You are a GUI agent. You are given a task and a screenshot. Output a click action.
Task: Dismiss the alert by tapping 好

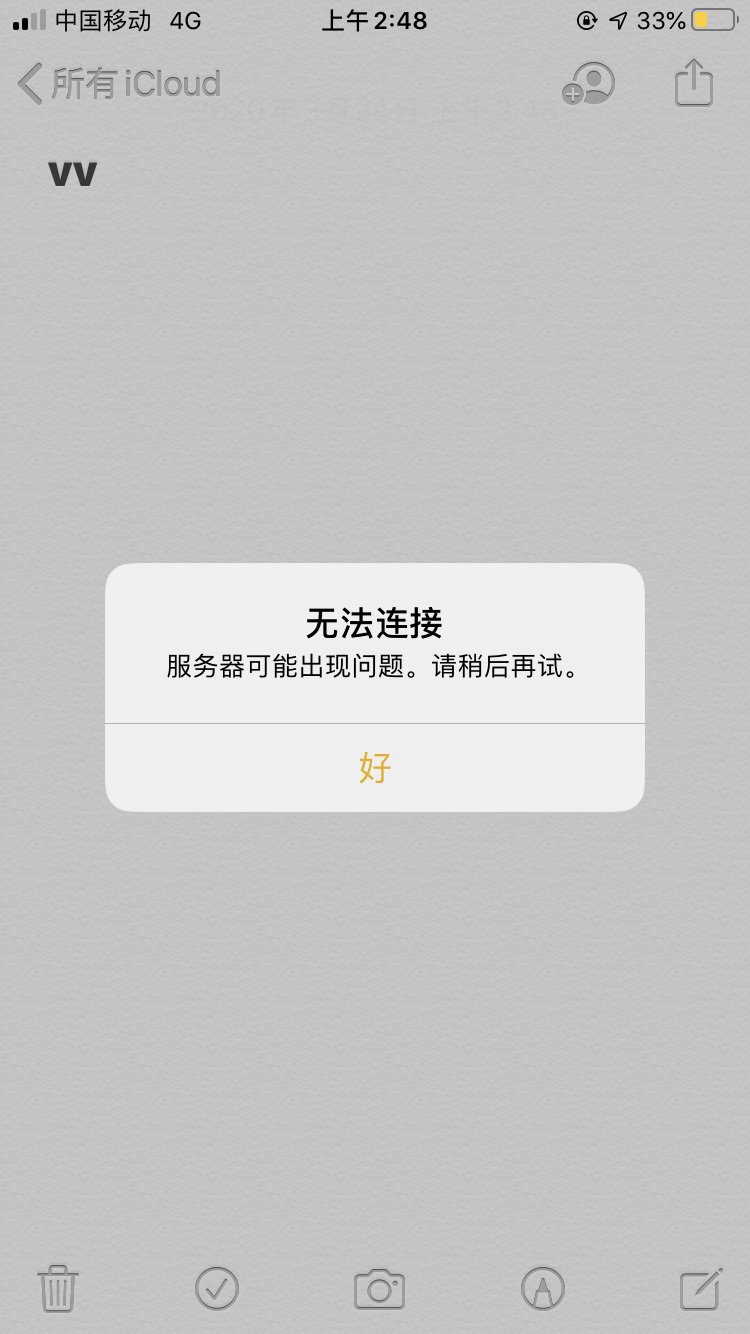pyautogui.click(x=375, y=768)
